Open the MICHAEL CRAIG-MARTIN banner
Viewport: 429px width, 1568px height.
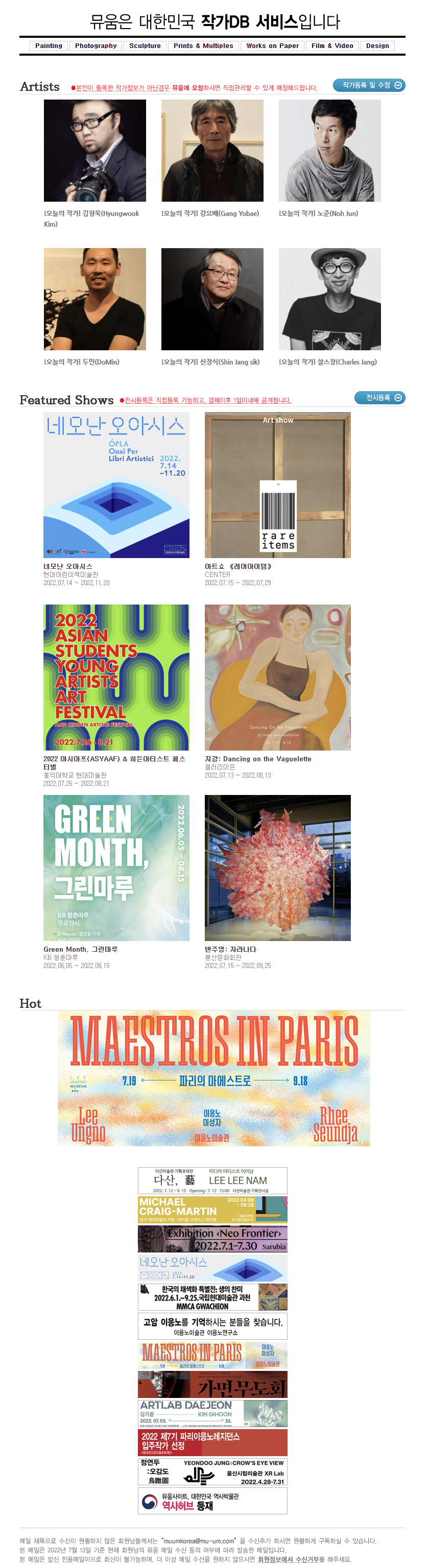pyautogui.click(x=212, y=1210)
